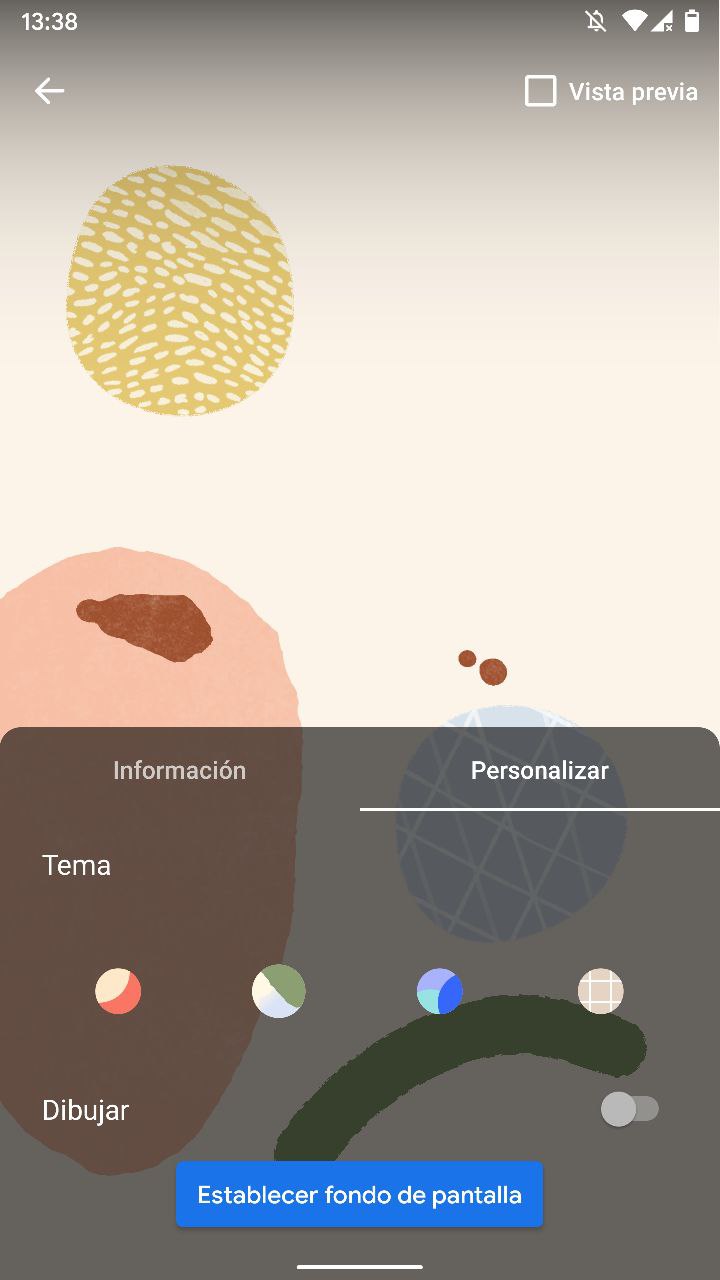
Task: Tap Establecer fondo de pantalla button
Action: tap(359, 1195)
